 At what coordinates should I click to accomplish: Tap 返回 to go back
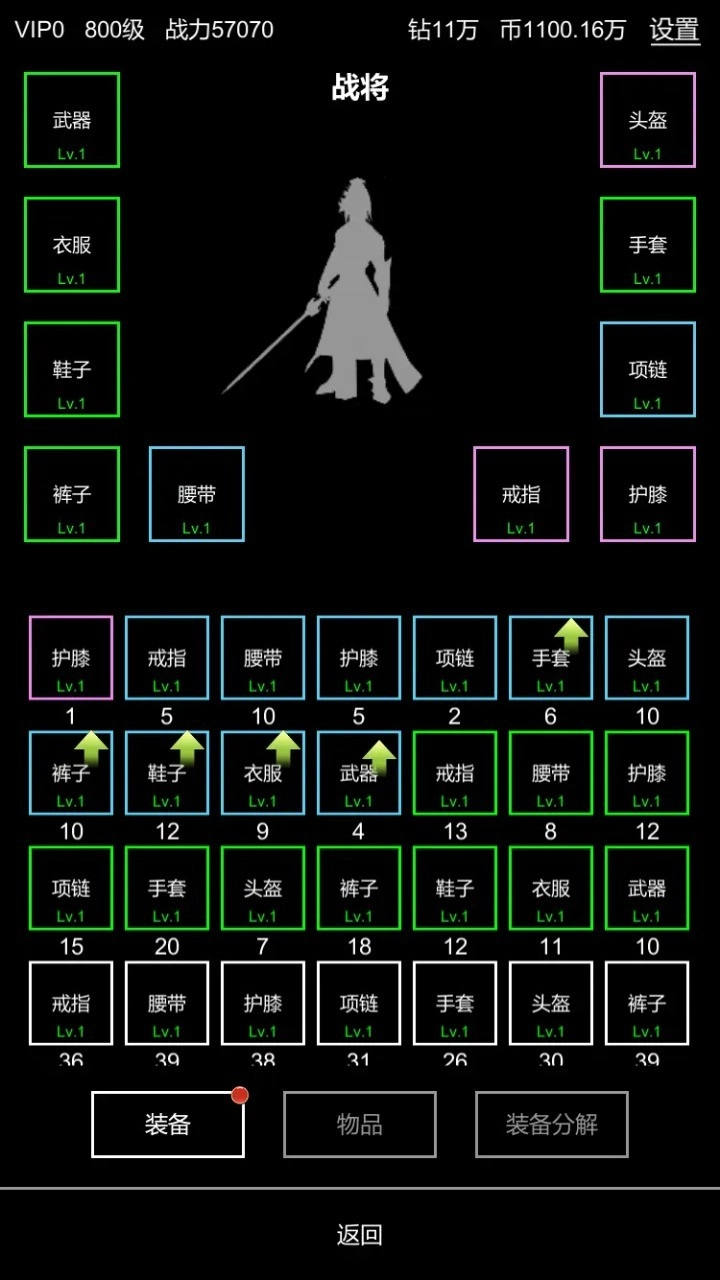pos(360,1235)
